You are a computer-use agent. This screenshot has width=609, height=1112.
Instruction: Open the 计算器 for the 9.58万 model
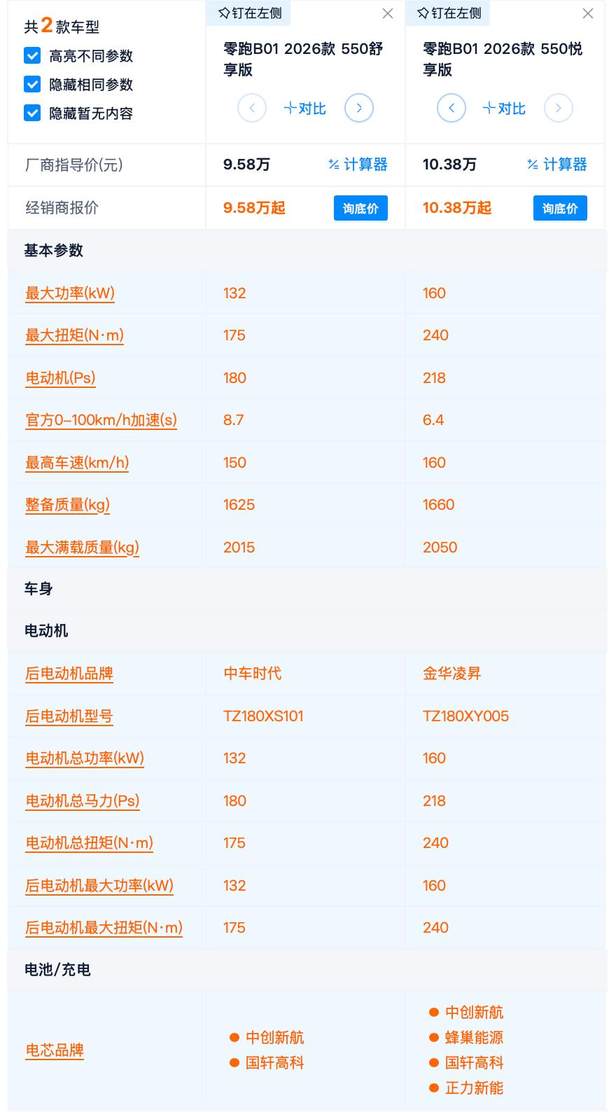pos(358,165)
